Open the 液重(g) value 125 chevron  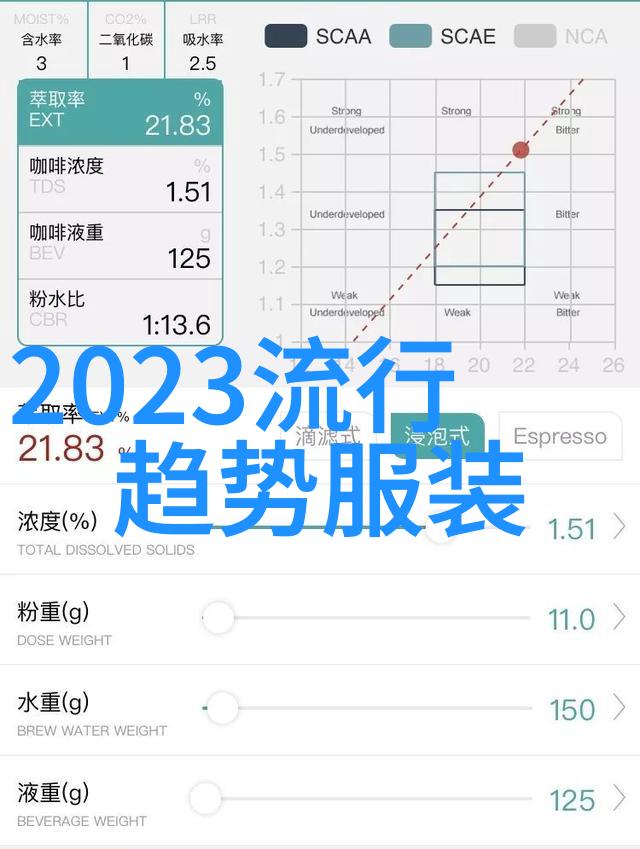tap(620, 799)
